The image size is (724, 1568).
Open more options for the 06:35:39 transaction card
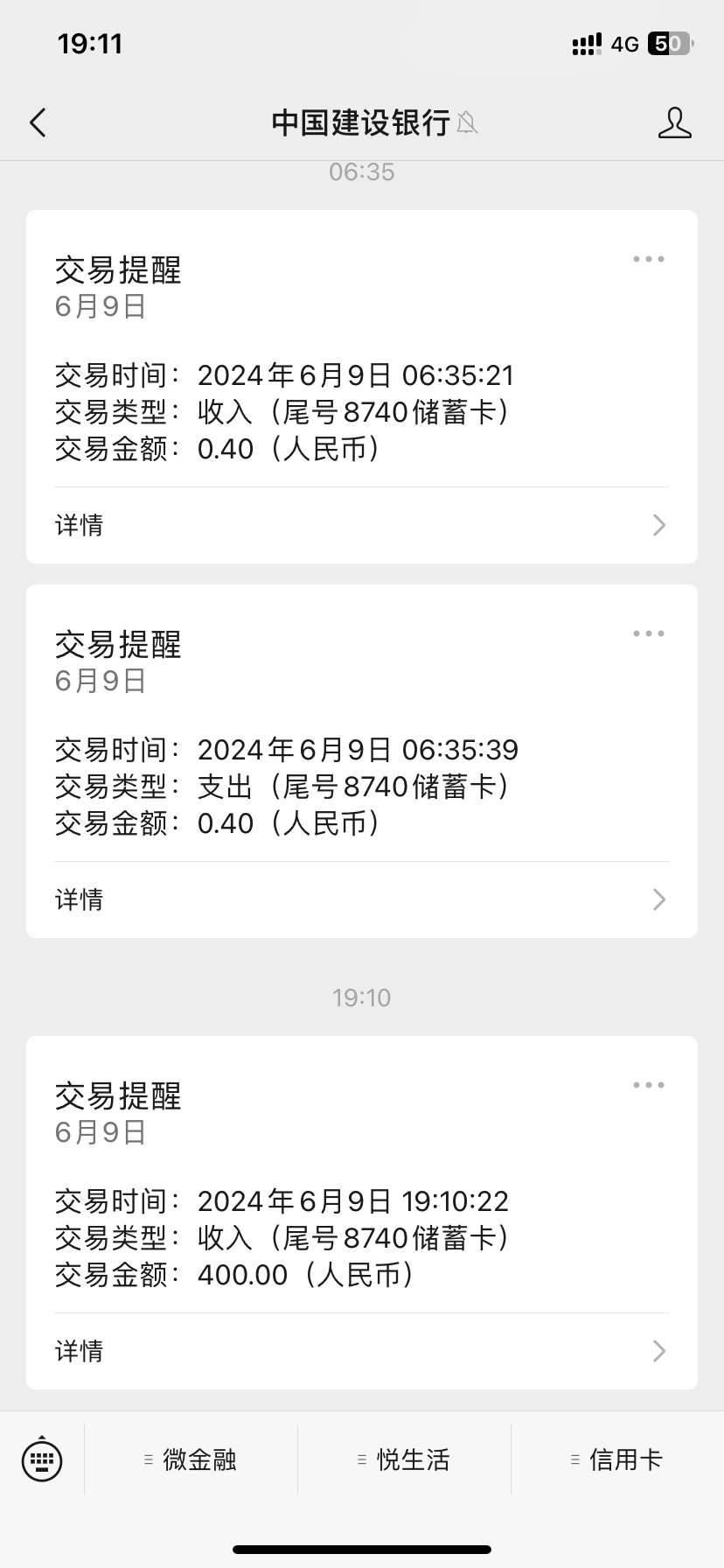[648, 633]
